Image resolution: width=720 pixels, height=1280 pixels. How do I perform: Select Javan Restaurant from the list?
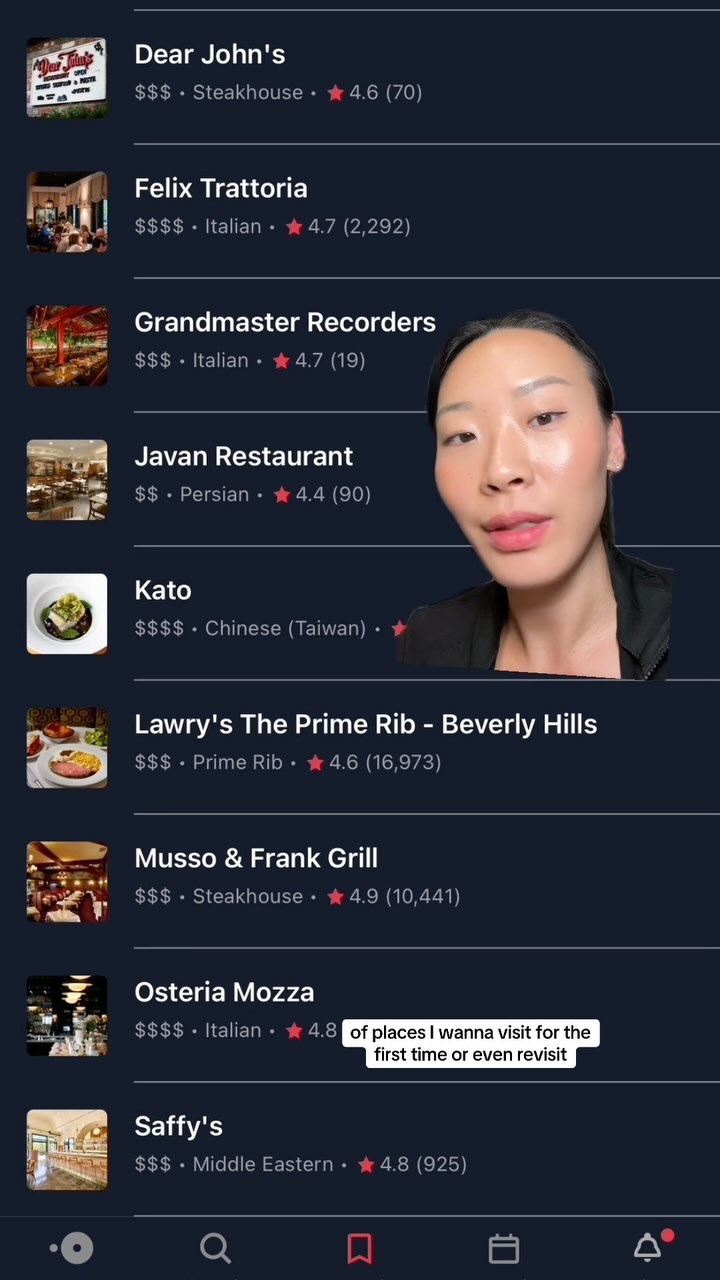[243, 457]
